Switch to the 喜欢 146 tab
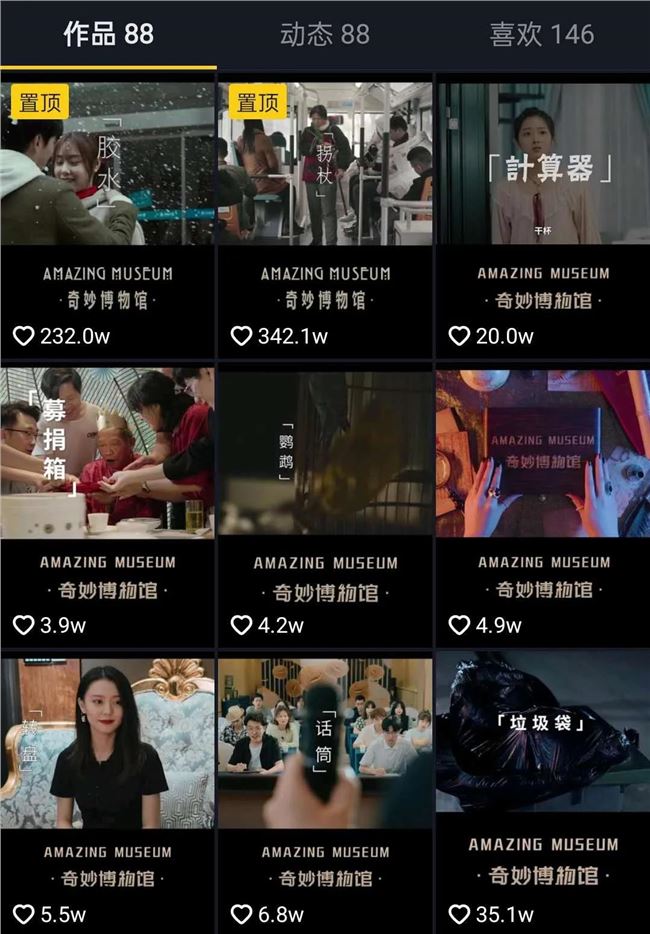The width and height of the screenshot is (650, 934). pos(541,34)
